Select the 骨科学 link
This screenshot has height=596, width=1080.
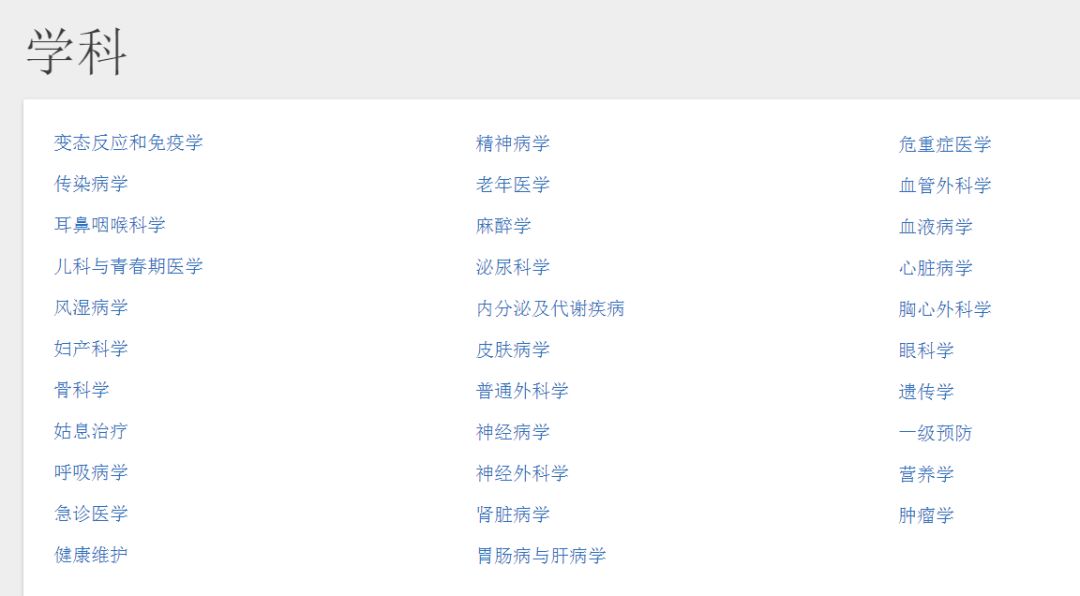click(82, 390)
